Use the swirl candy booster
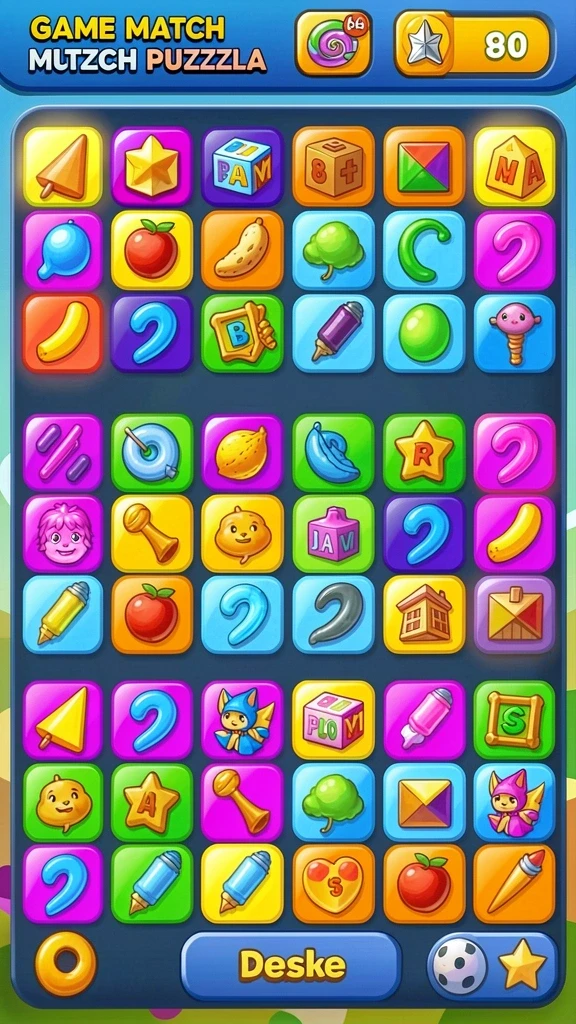Viewport: 576px width, 1024px height. [334, 43]
